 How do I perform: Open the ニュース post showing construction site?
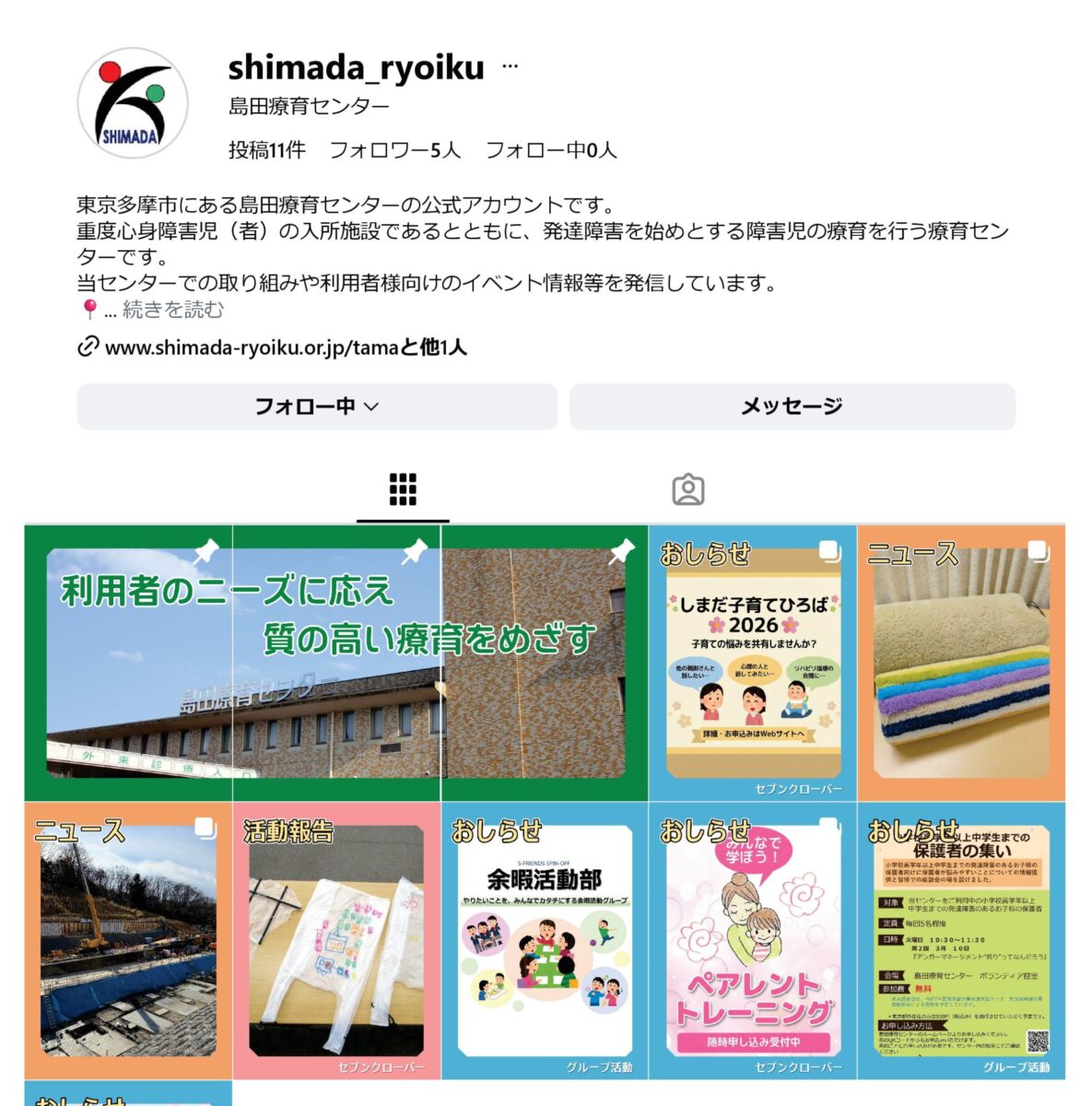point(128,940)
